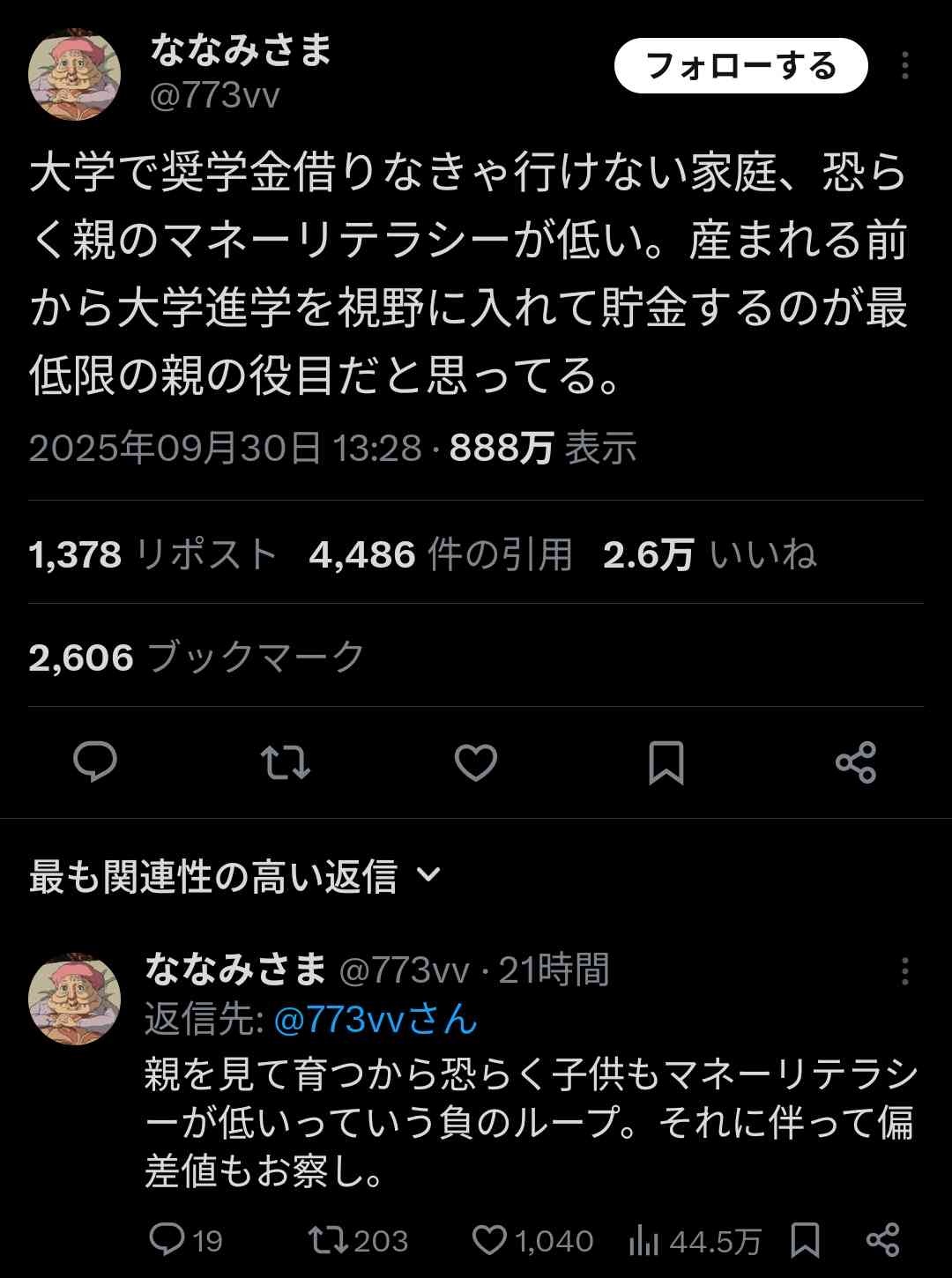Repost the main post
This screenshot has height=1278, width=952.
(x=286, y=762)
